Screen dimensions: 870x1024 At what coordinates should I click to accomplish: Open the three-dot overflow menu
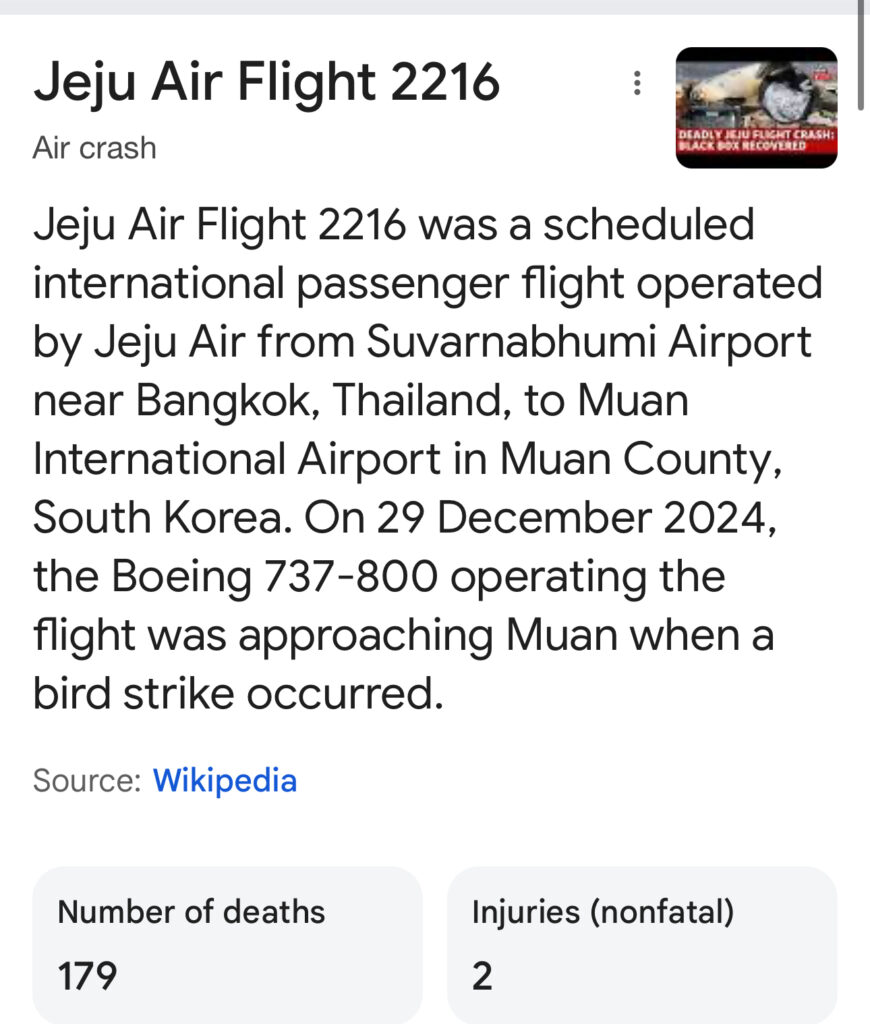pyautogui.click(x=636, y=85)
